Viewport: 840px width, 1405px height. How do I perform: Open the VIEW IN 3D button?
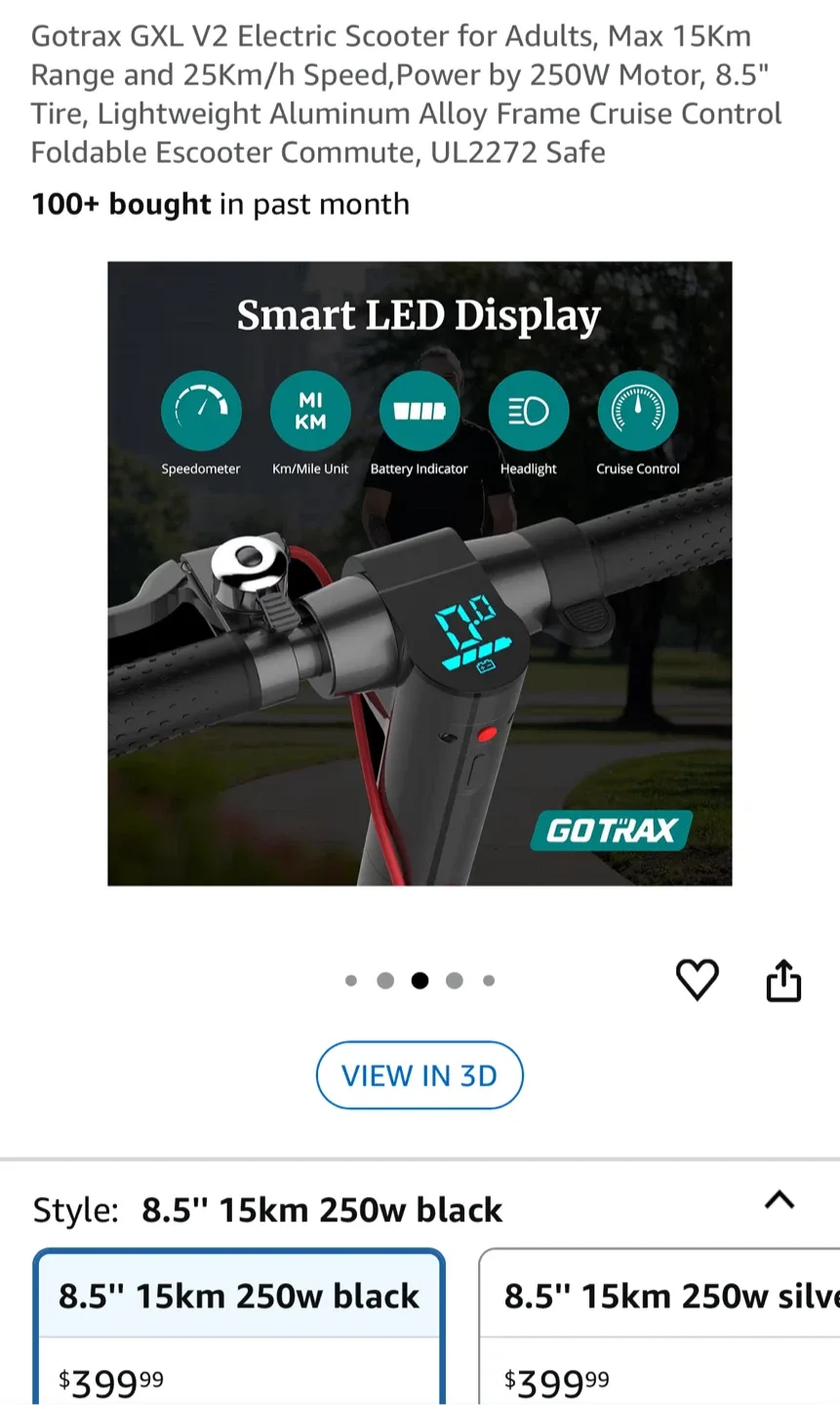click(x=420, y=1075)
